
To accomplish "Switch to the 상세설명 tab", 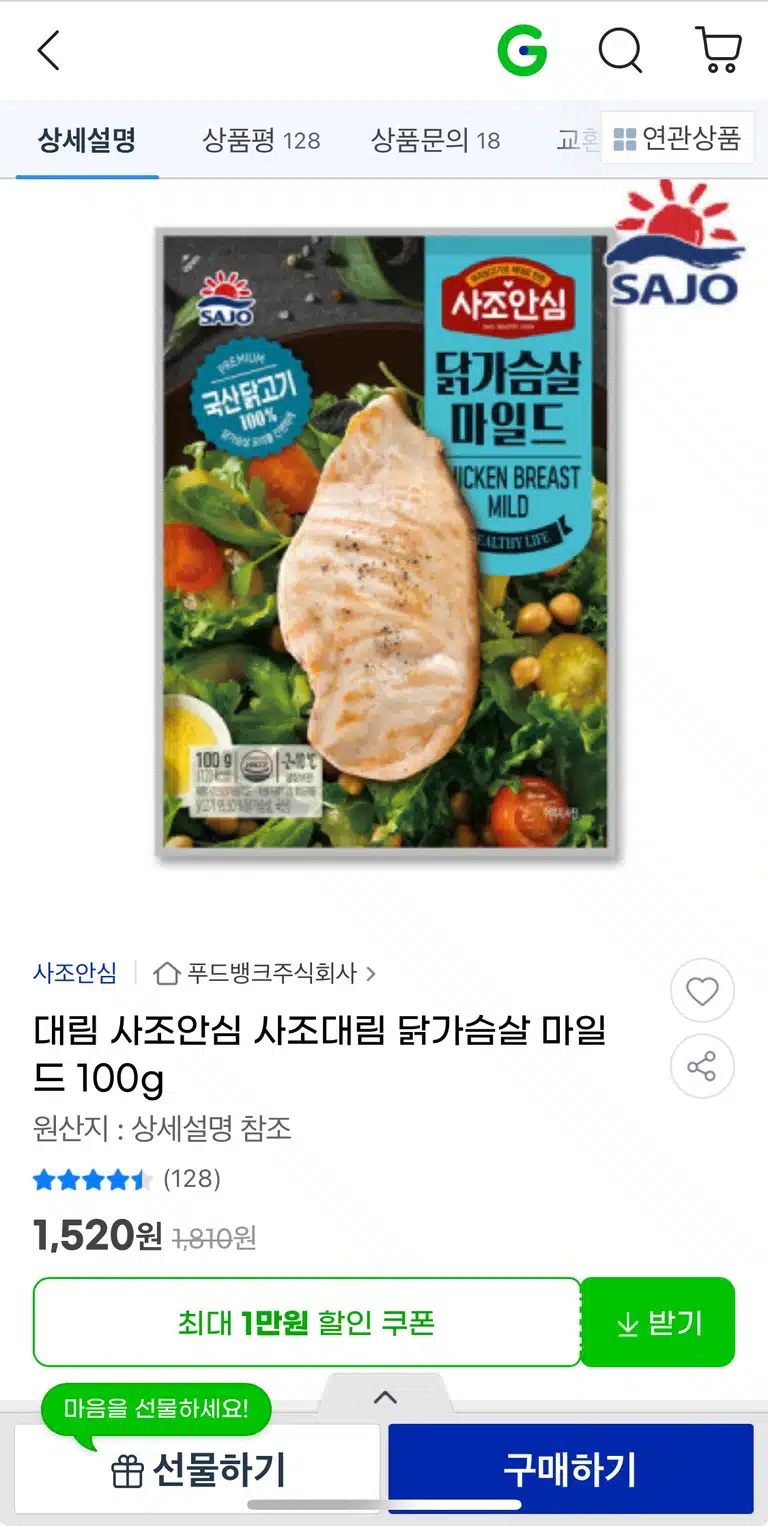I will (87, 140).
